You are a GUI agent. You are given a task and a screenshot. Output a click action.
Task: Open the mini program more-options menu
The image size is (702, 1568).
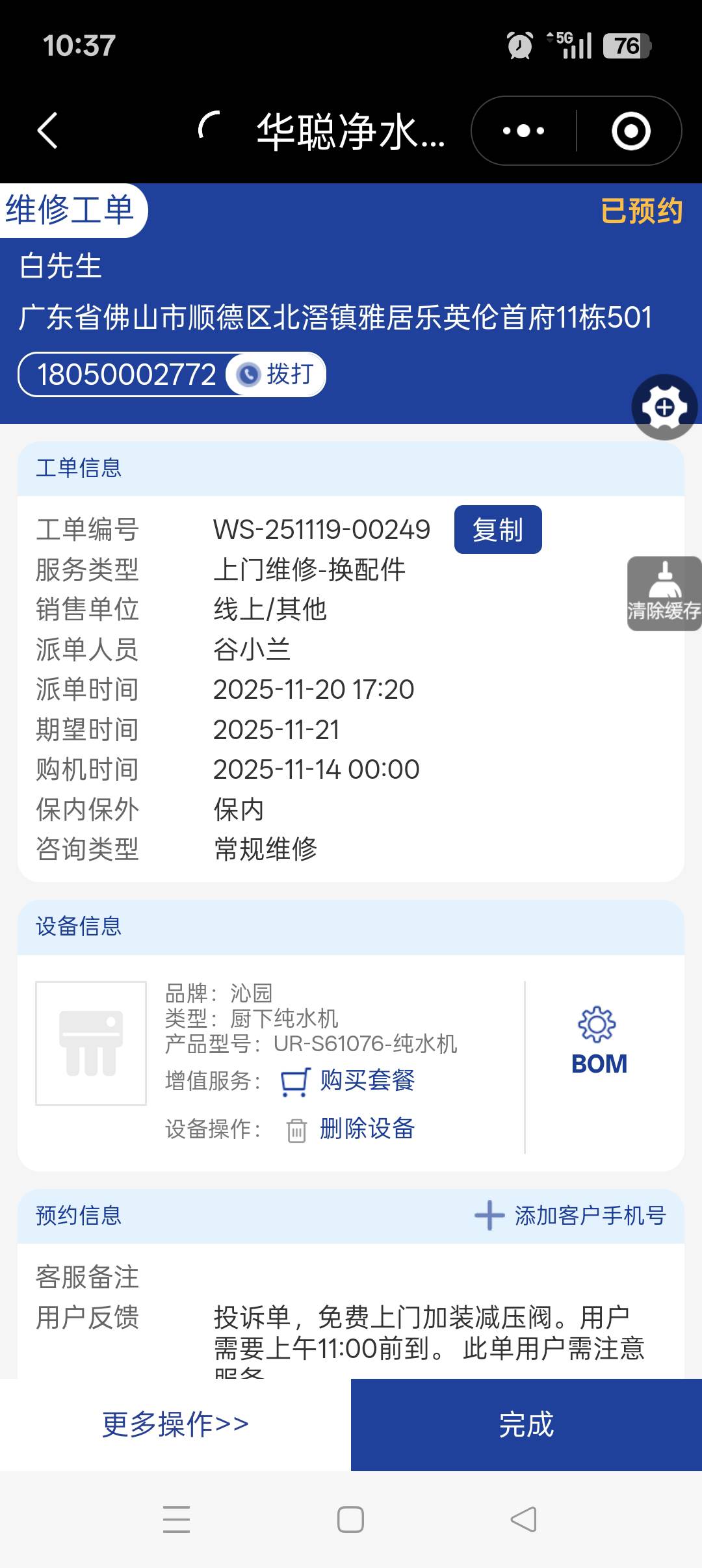coord(523,131)
